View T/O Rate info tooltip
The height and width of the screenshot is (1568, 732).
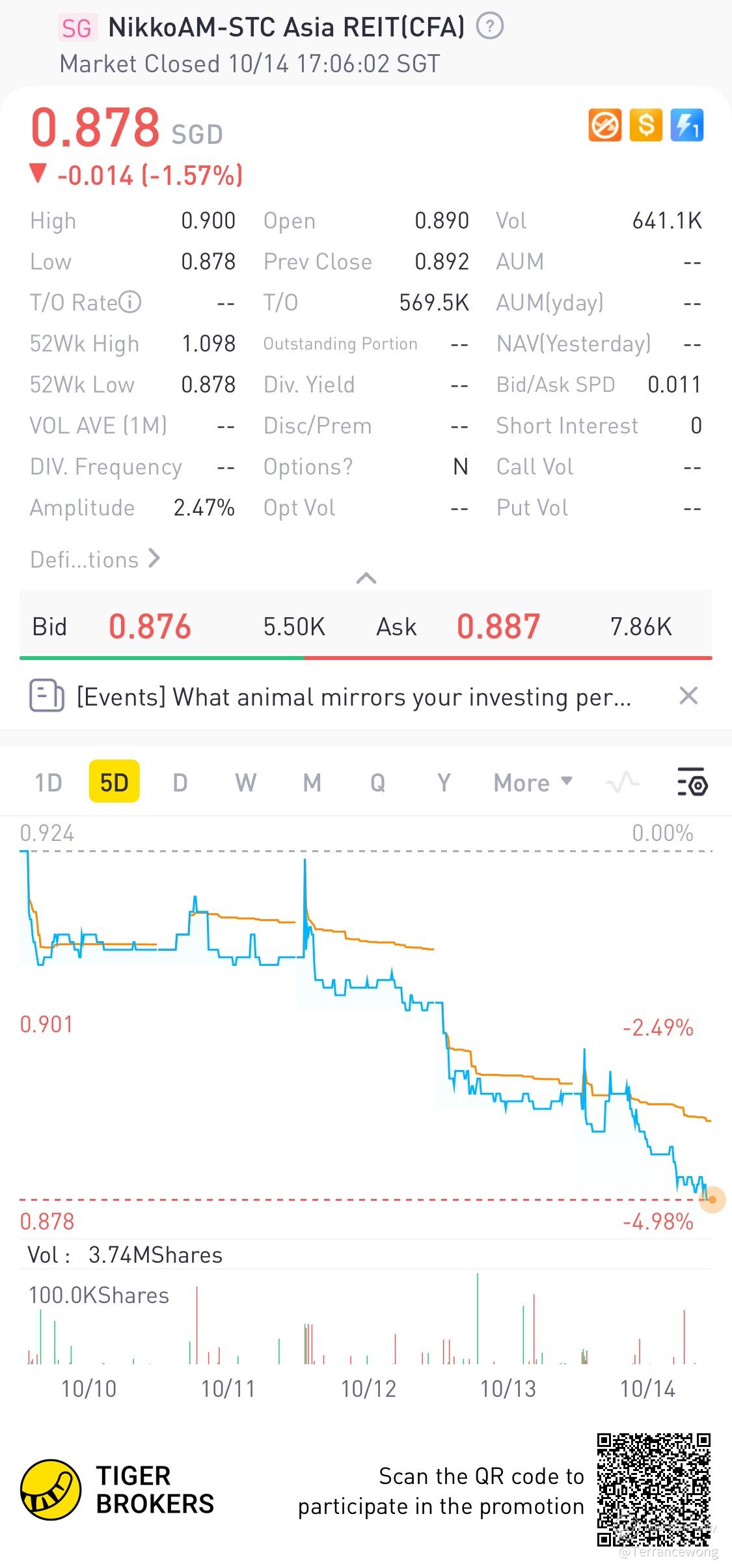(130, 303)
